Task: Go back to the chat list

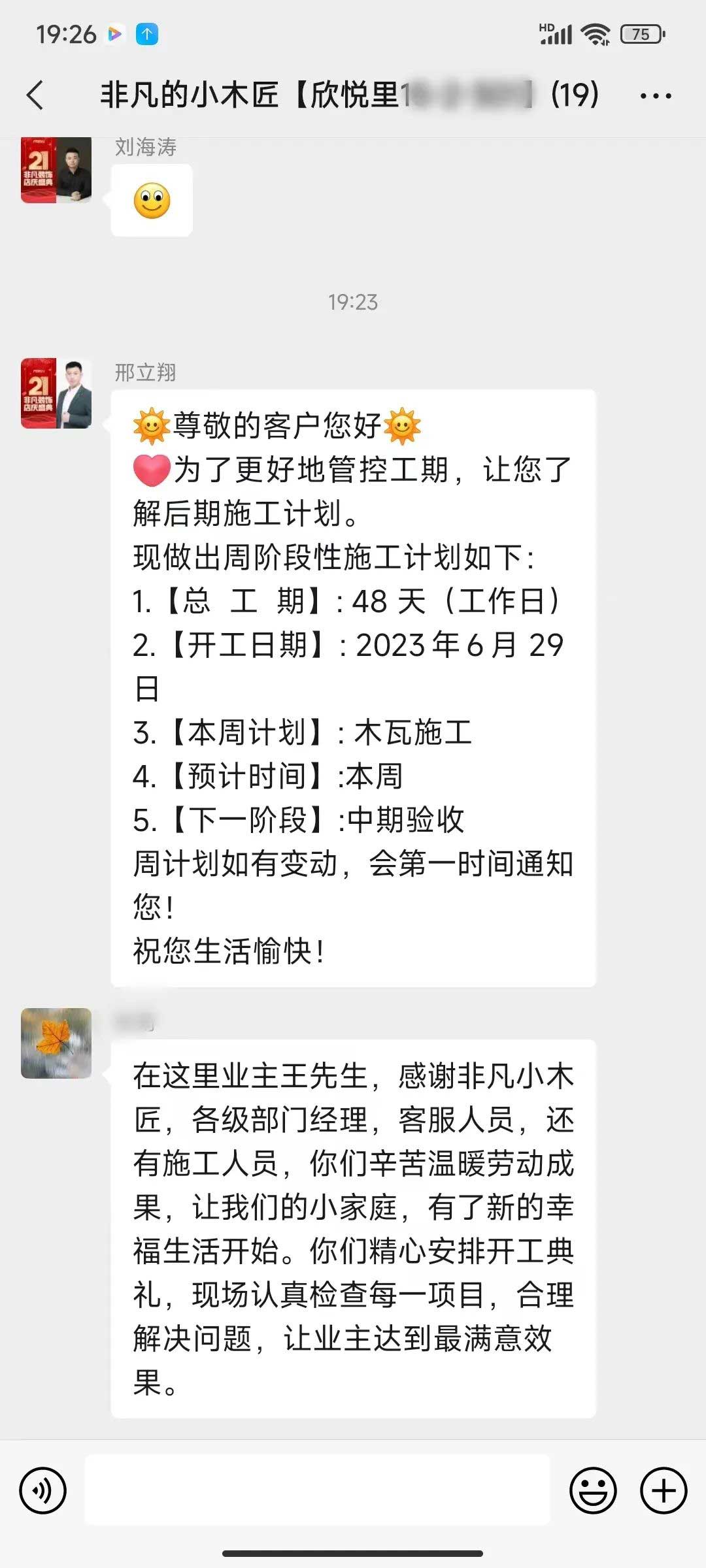Action: (x=35, y=95)
